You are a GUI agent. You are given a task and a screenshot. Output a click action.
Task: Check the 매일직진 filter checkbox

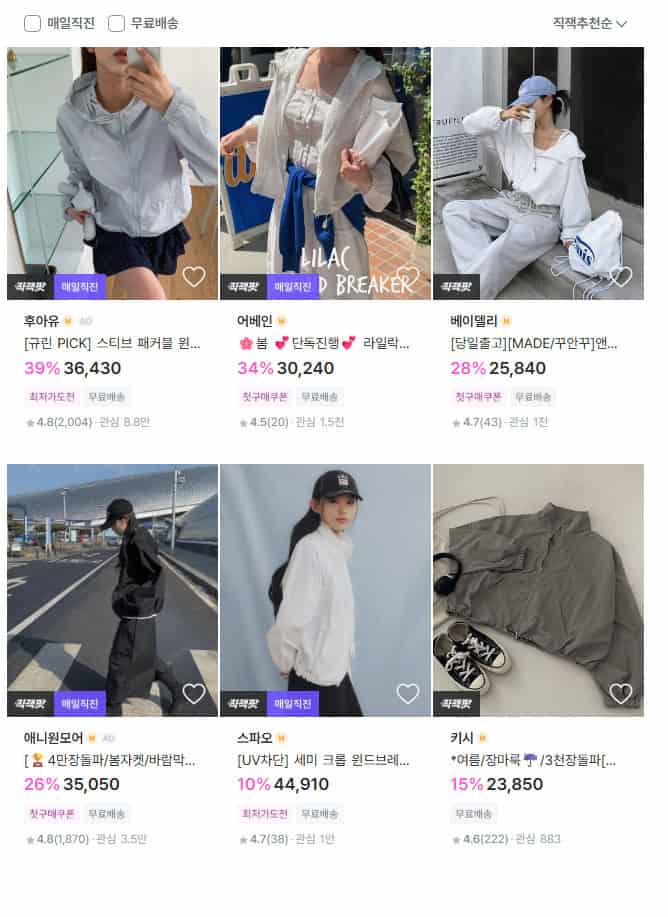(x=33, y=23)
